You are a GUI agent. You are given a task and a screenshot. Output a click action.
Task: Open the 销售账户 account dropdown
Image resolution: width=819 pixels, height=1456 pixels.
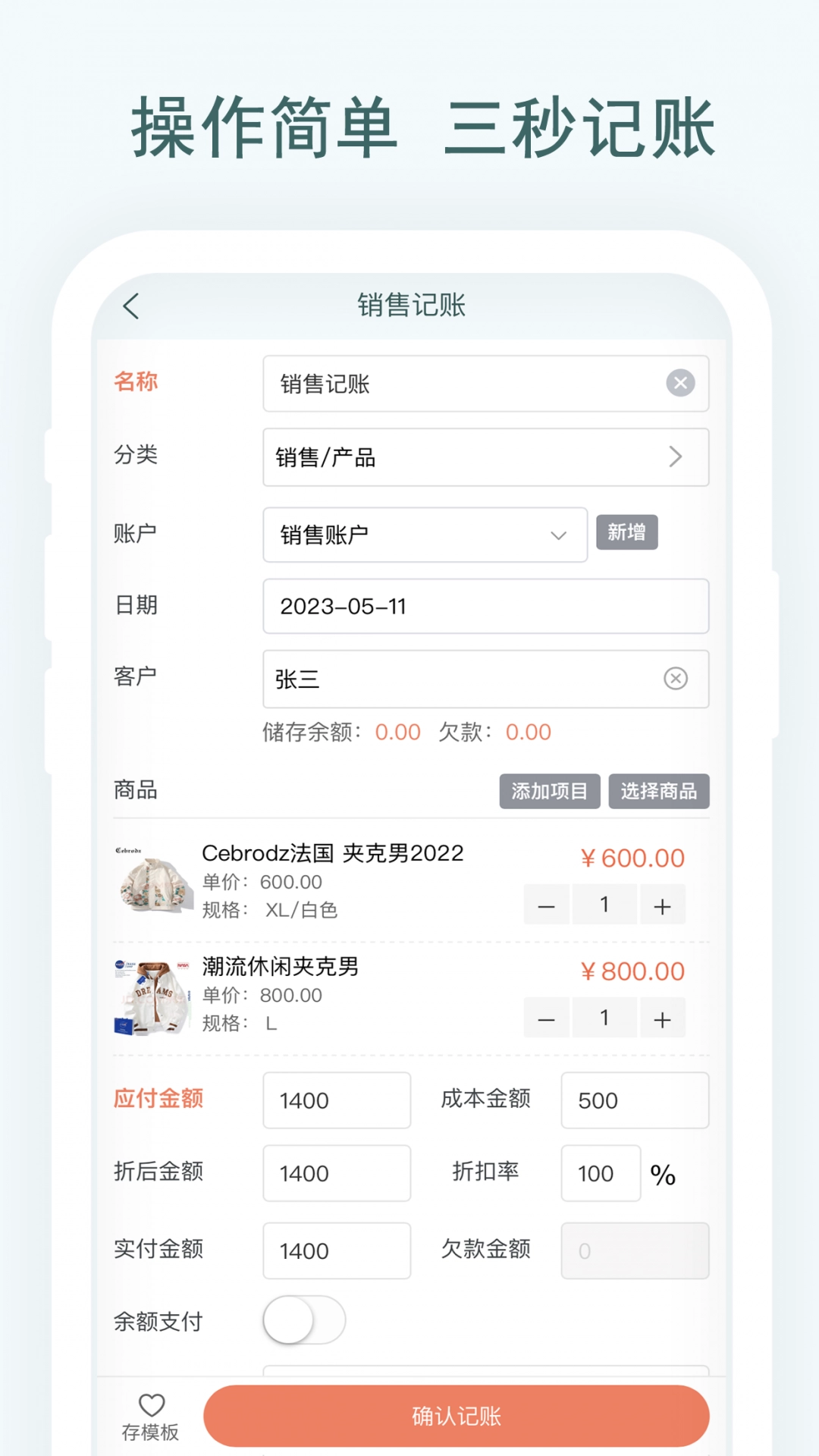click(x=559, y=535)
